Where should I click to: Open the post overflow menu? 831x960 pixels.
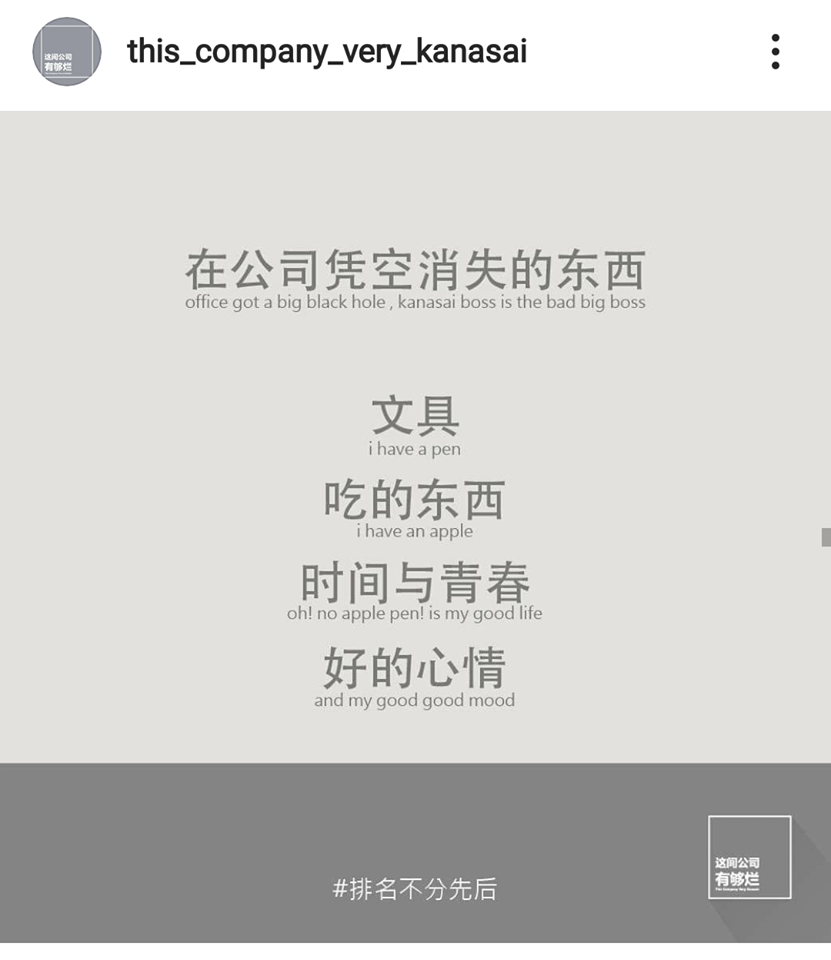tap(775, 52)
